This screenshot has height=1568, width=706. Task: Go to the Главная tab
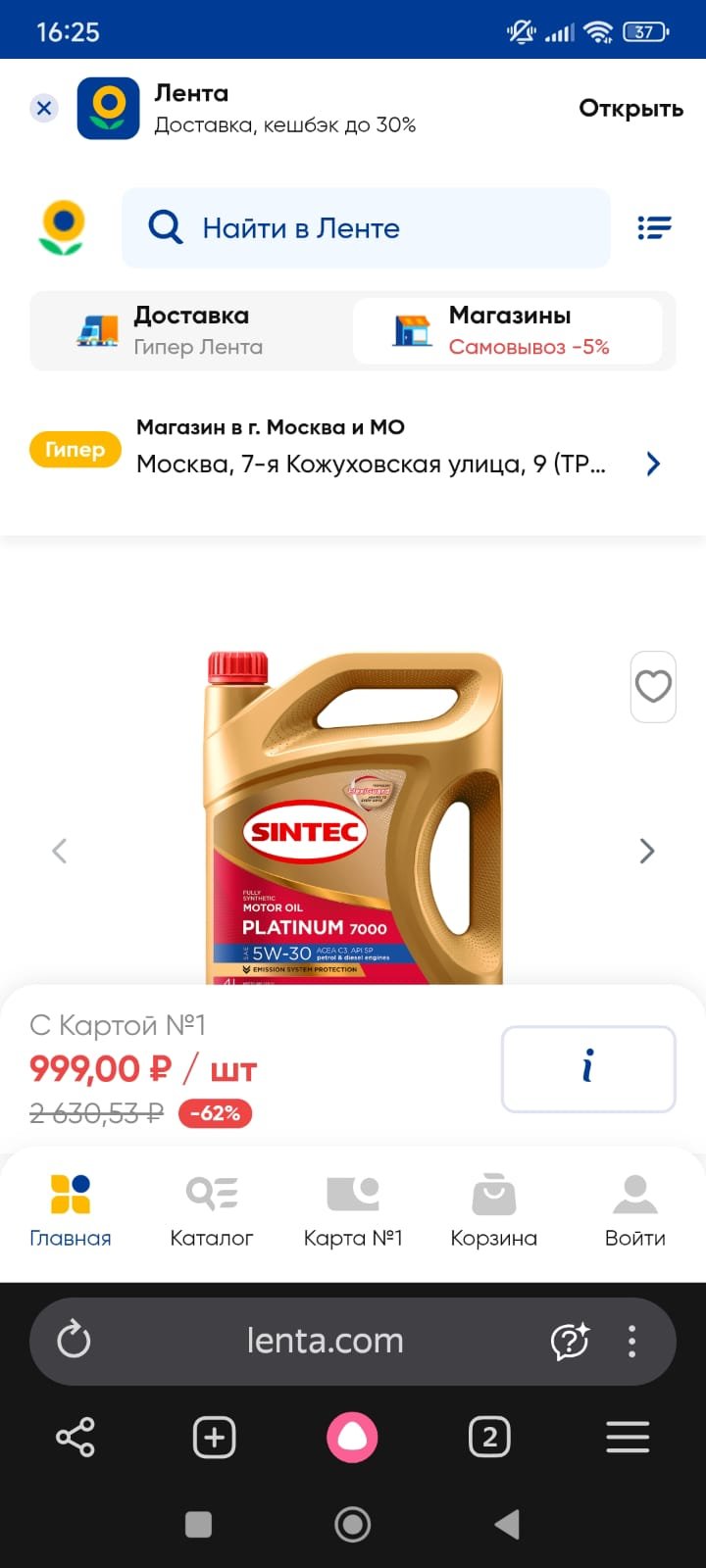pyautogui.click(x=71, y=1211)
